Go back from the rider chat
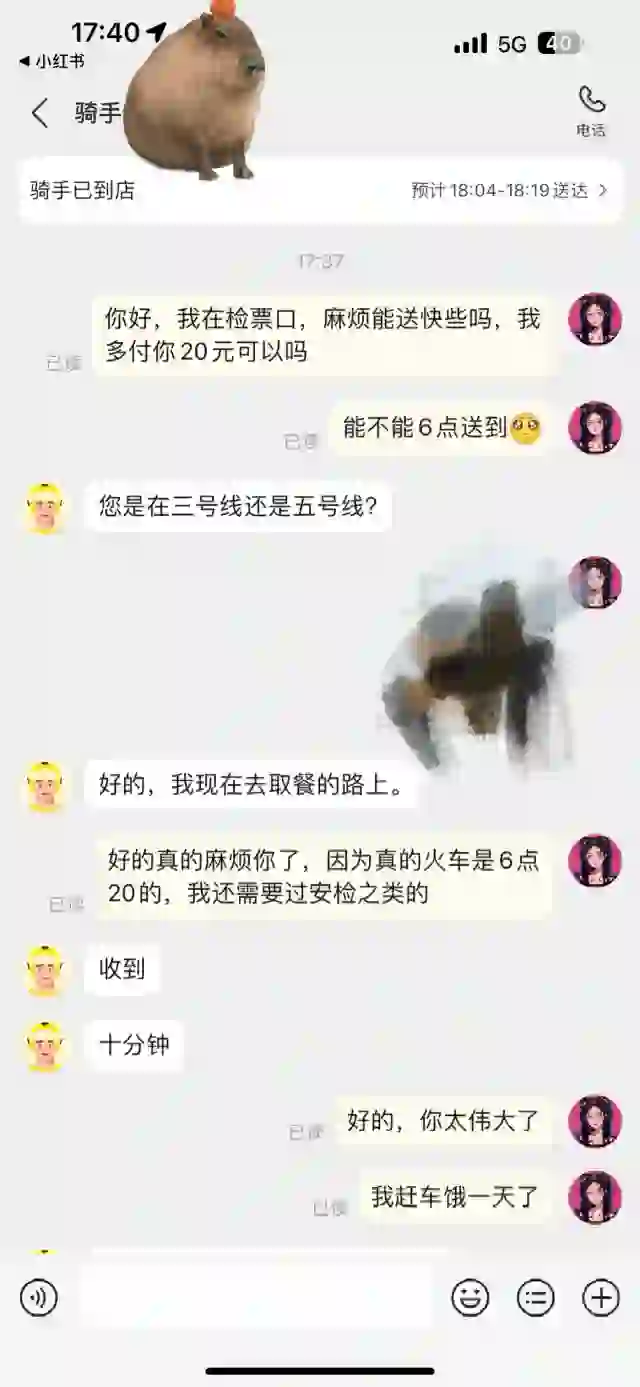 coord(40,113)
